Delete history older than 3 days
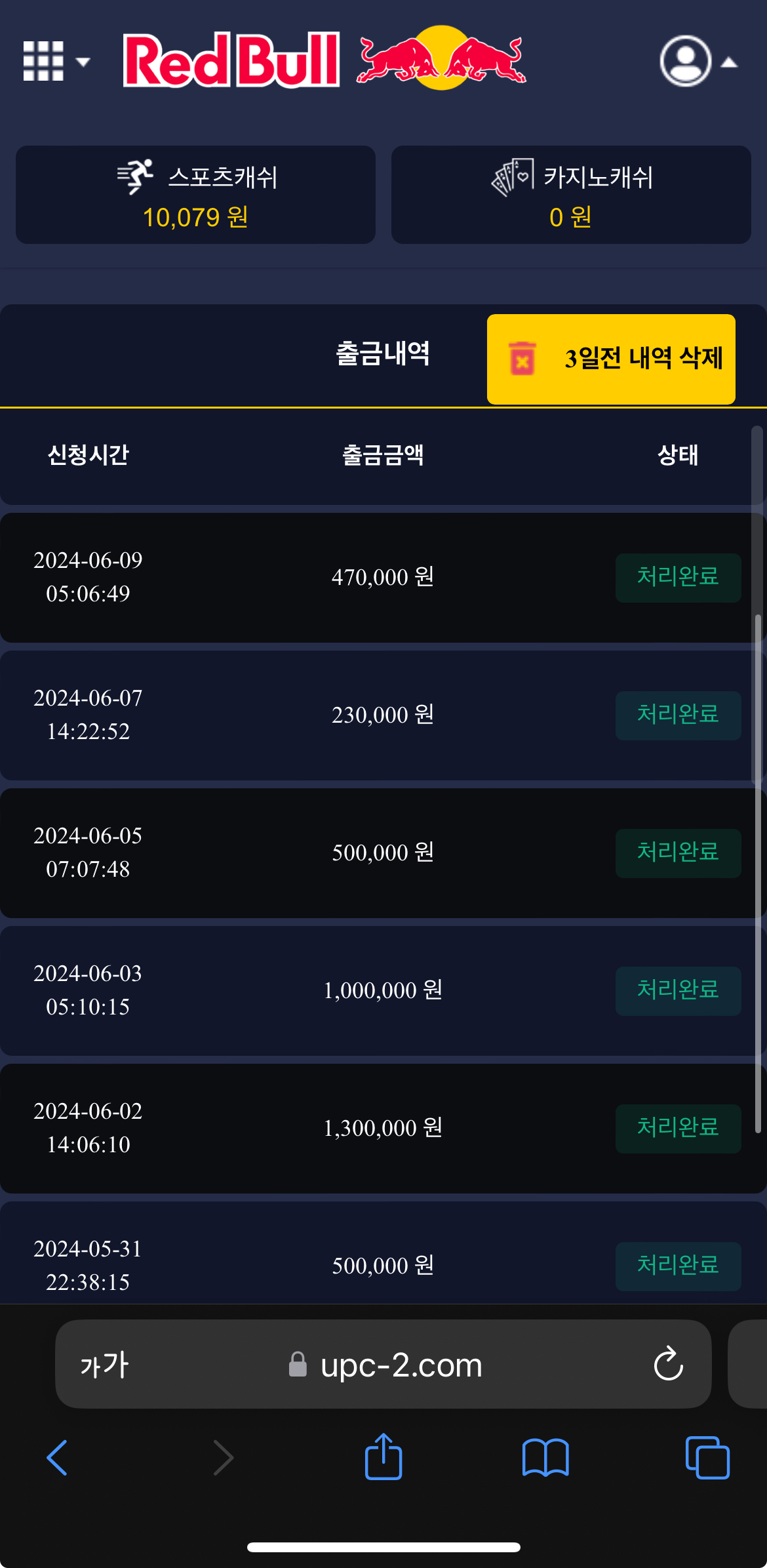The width and height of the screenshot is (767, 1568). pos(611,359)
